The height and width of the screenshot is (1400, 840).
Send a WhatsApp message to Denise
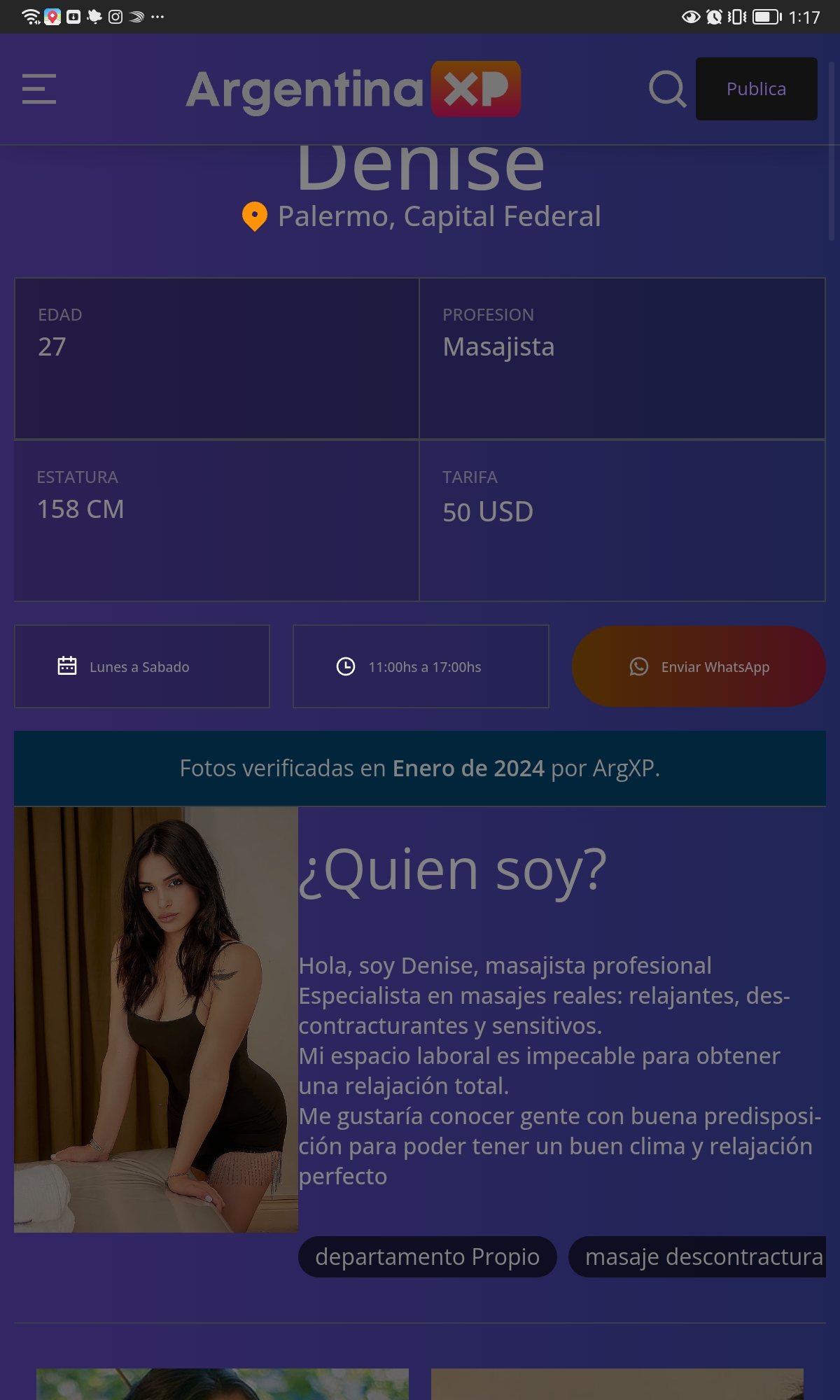tap(699, 666)
